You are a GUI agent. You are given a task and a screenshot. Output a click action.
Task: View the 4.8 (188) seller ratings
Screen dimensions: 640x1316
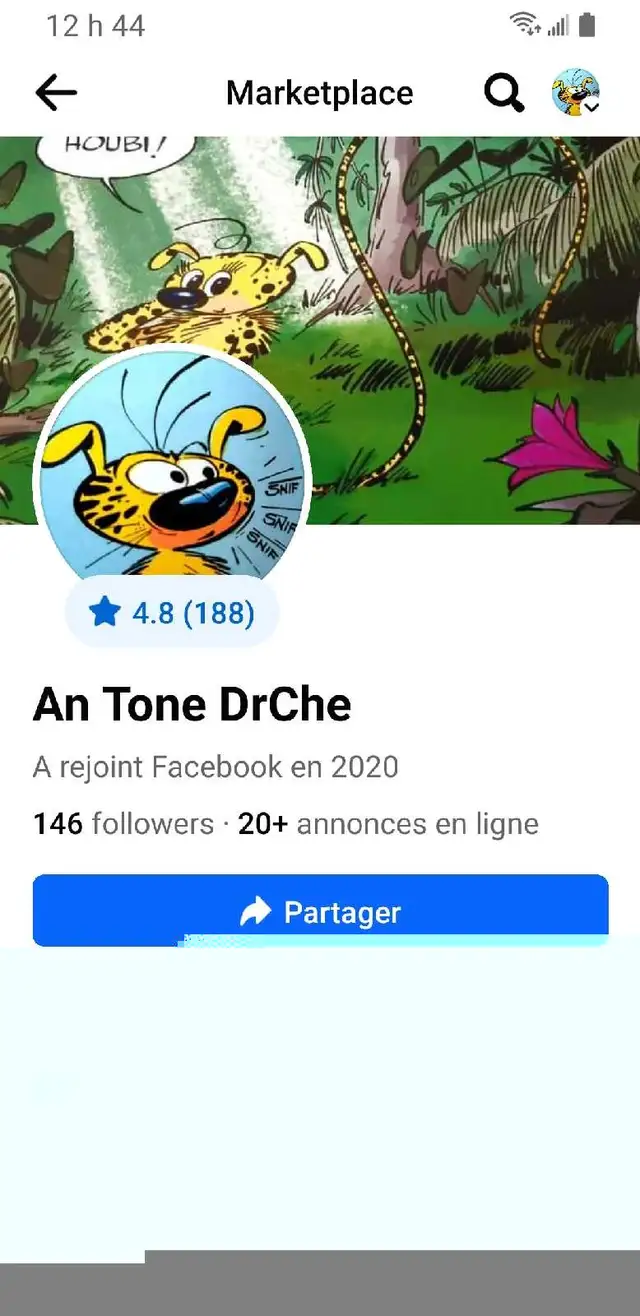coord(172,611)
